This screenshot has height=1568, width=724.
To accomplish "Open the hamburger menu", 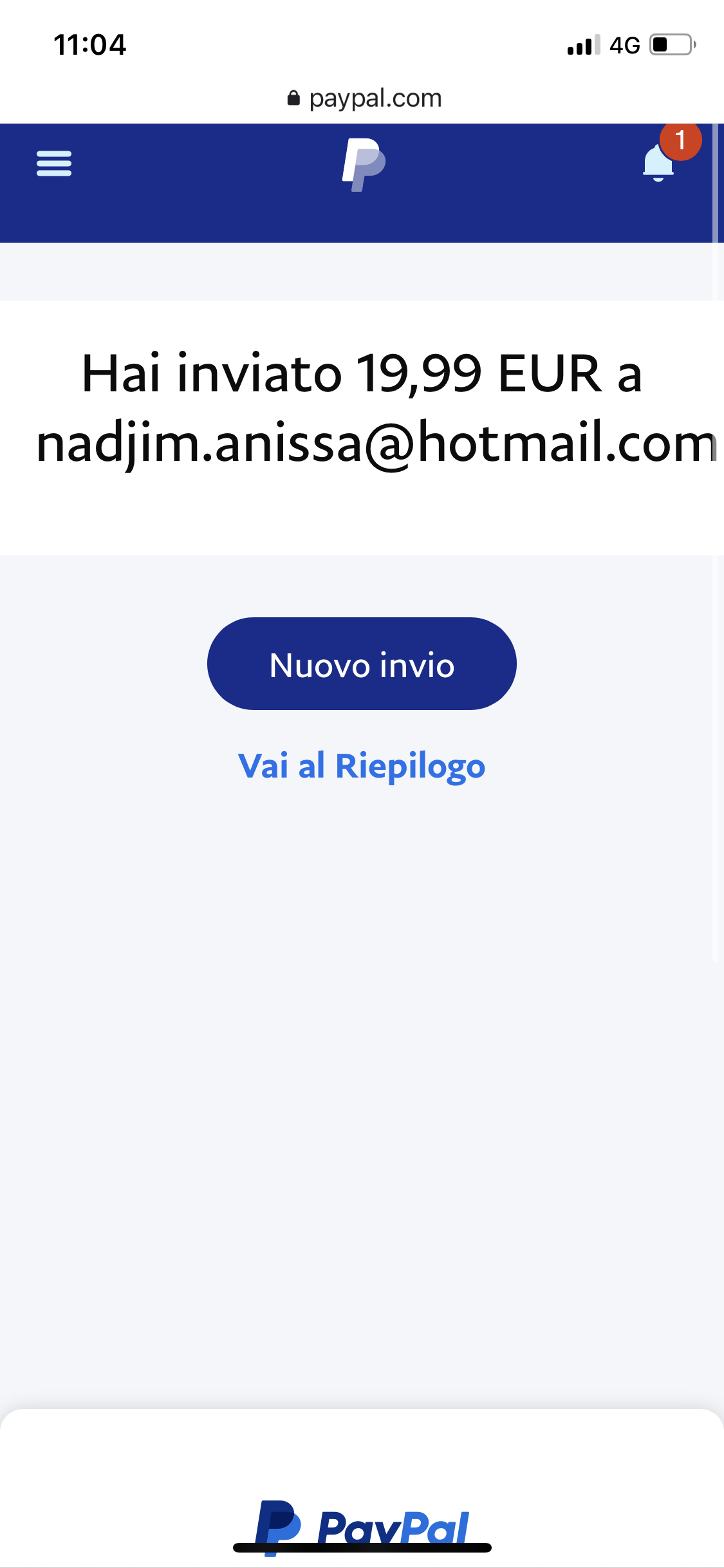I will [x=54, y=163].
